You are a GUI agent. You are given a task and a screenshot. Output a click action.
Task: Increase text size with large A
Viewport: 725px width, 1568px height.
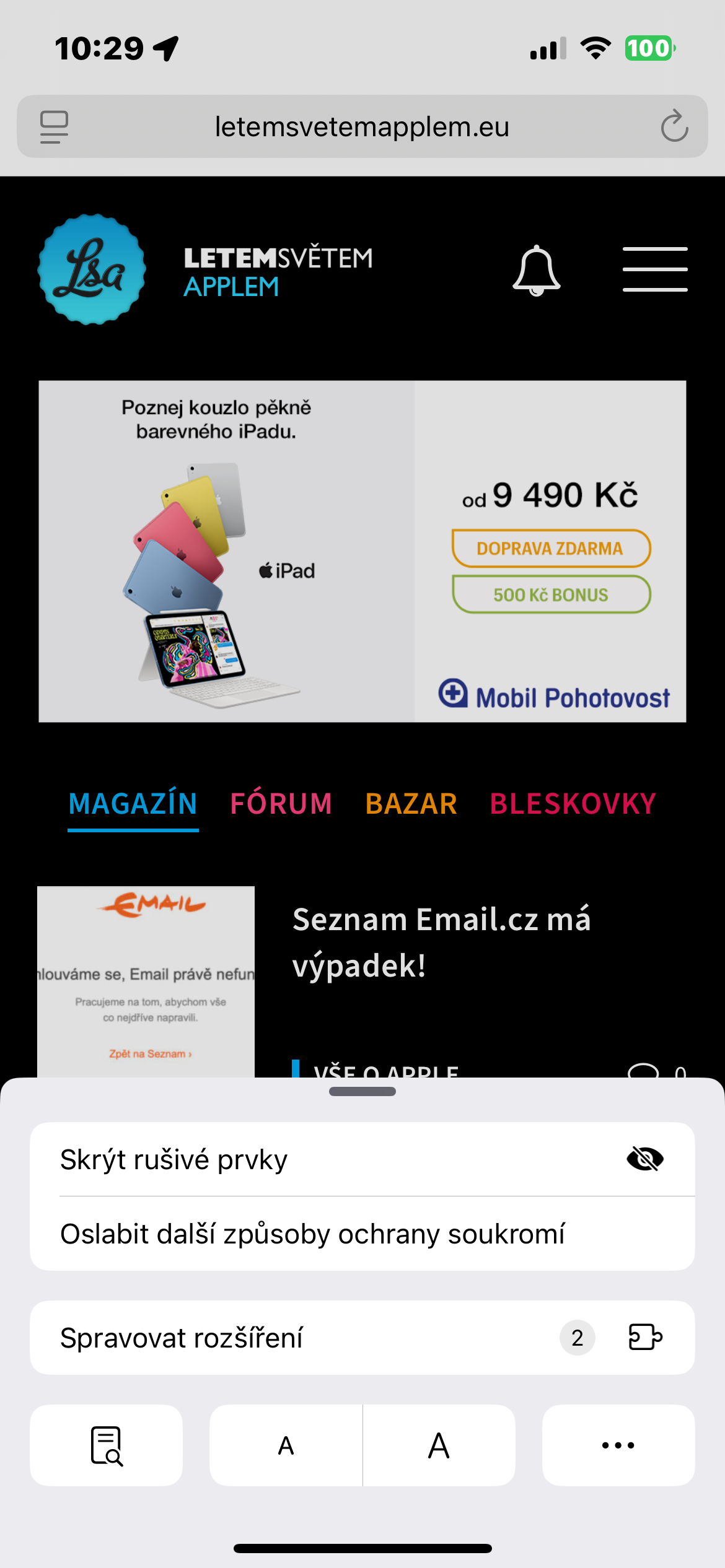tap(439, 1445)
